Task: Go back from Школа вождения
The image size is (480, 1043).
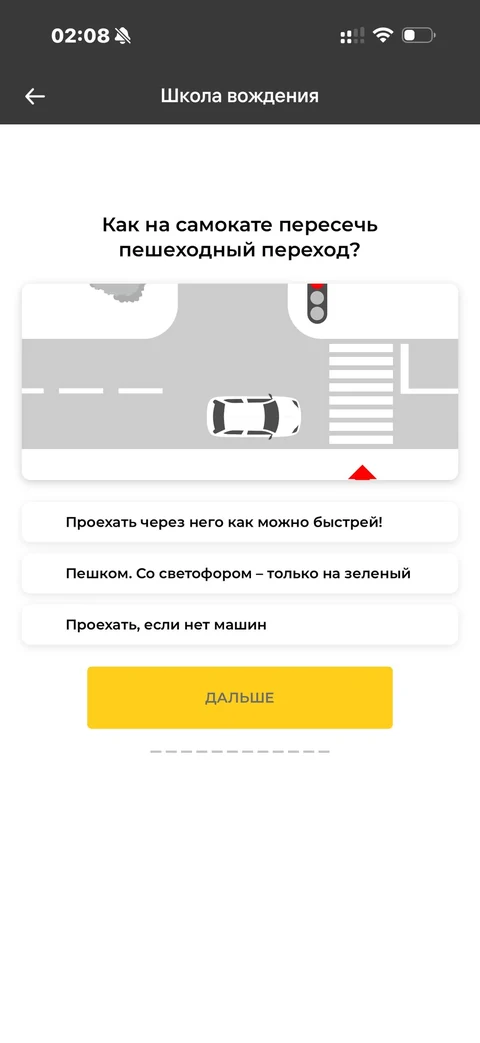Action: [35, 96]
